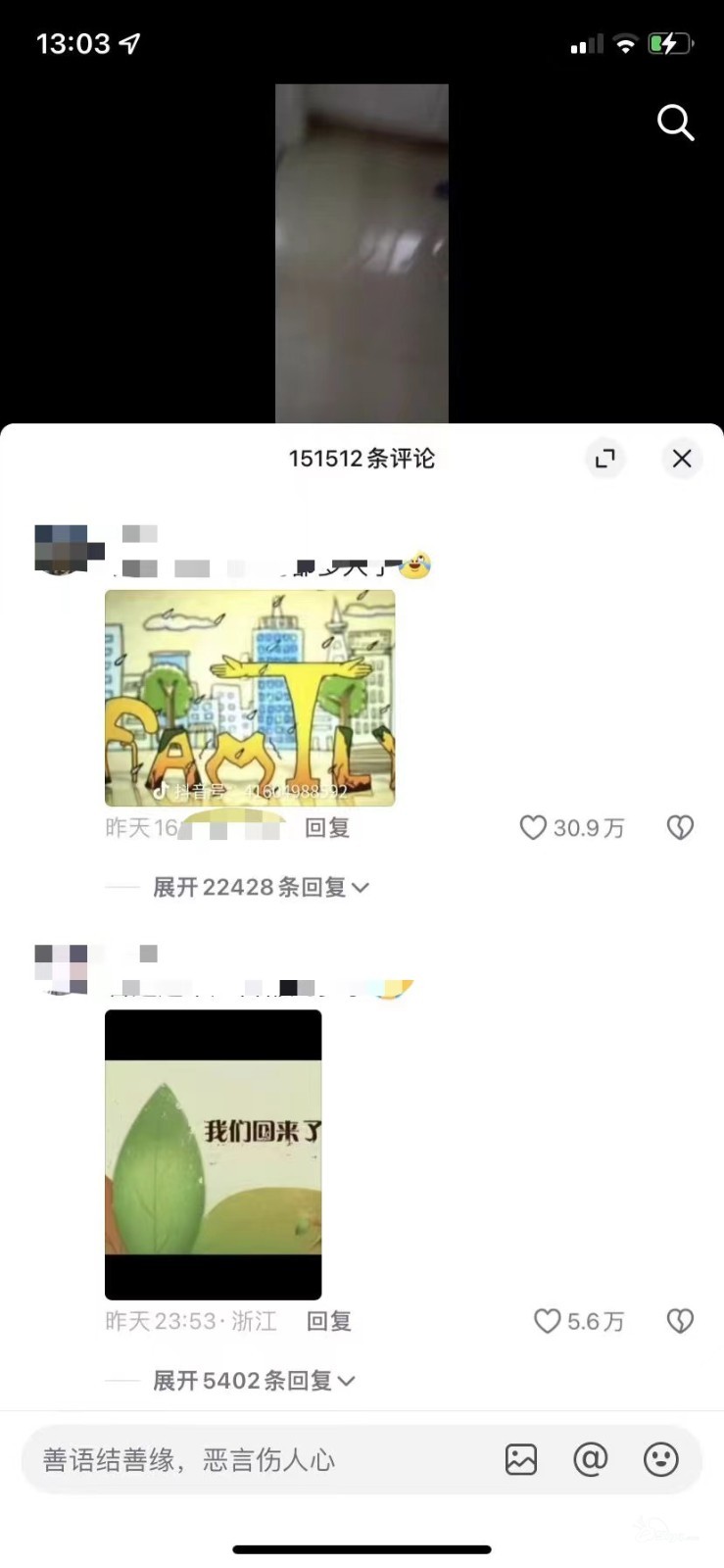Like the comment with 30.9万 likes
The image size is (724, 1568).
[533, 828]
